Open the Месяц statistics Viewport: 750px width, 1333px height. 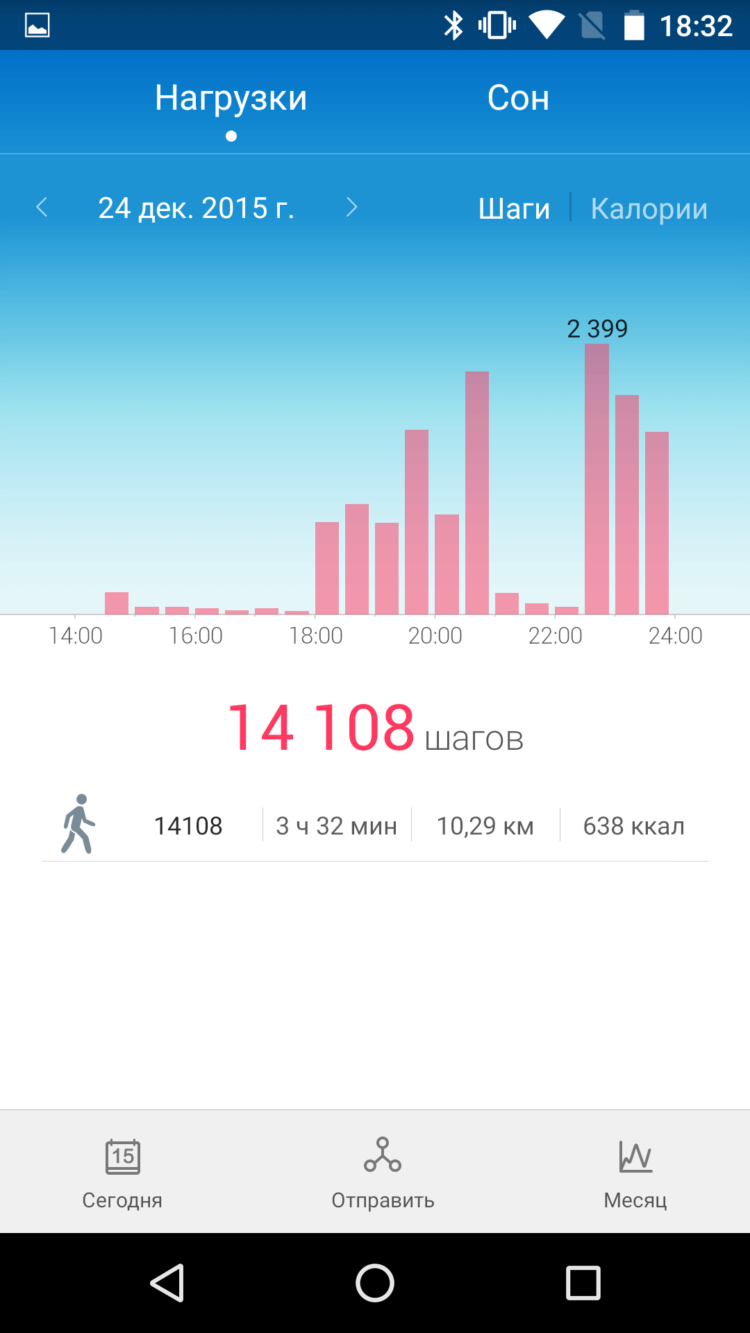pyautogui.click(x=635, y=1172)
